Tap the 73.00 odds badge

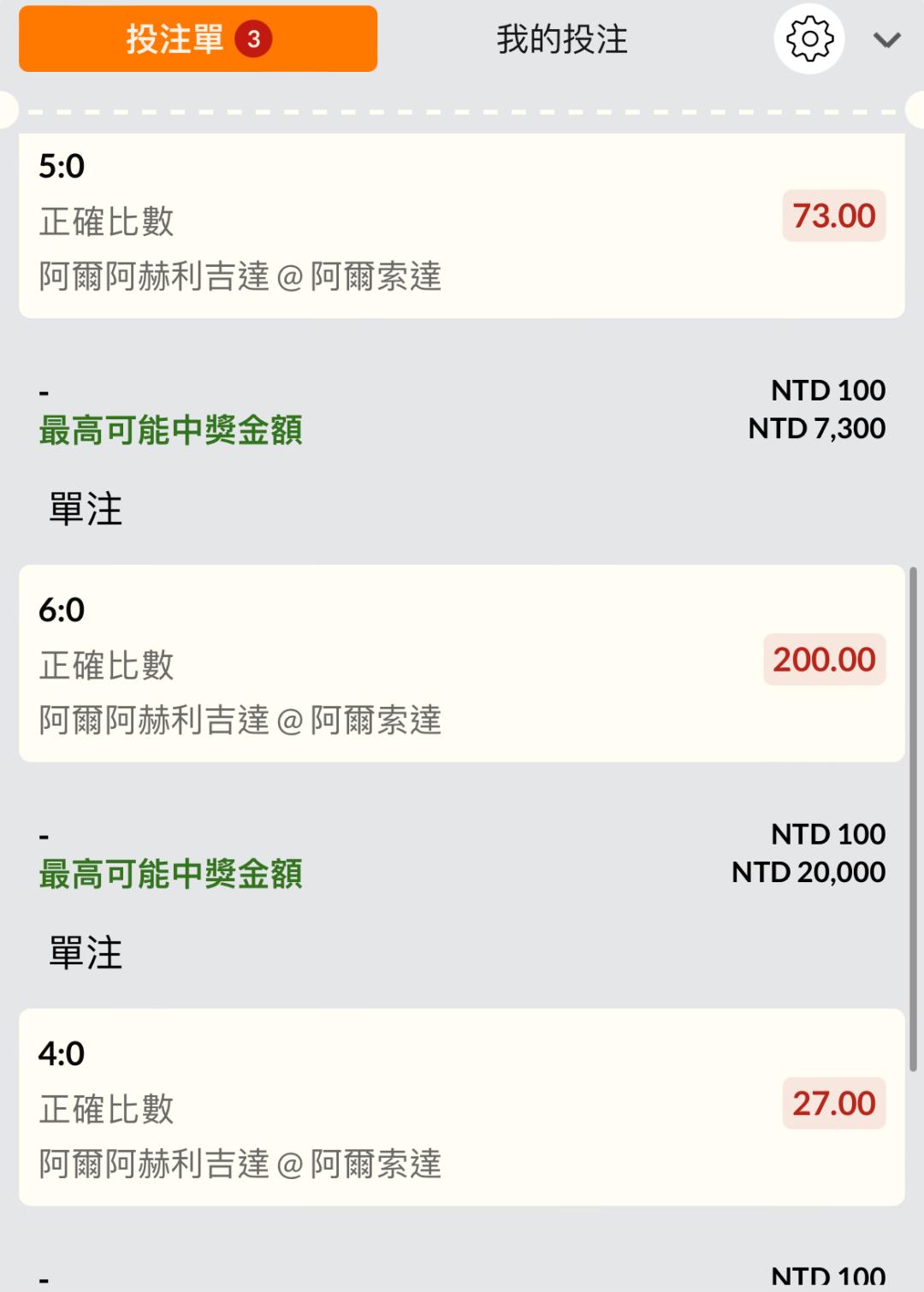click(x=833, y=216)
